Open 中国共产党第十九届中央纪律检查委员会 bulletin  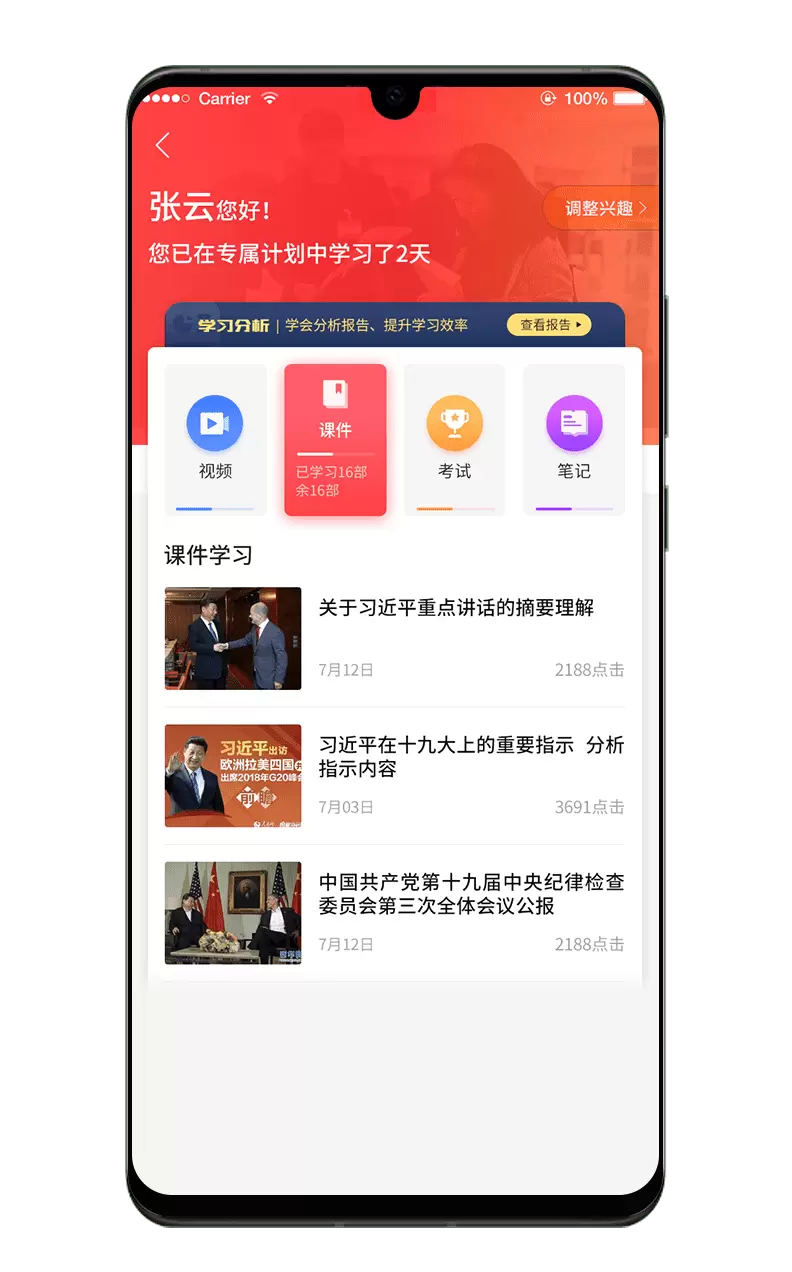click(470, 894)
